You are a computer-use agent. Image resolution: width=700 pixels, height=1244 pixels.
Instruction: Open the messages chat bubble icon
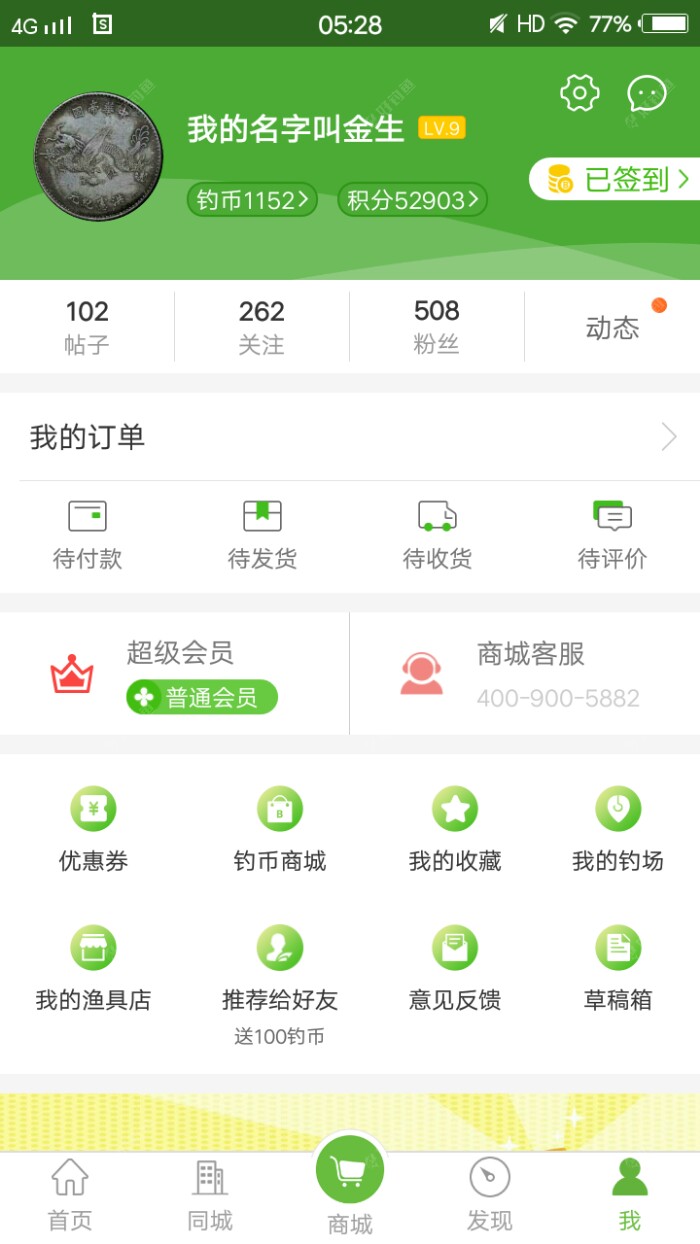(x=647, y=93)
